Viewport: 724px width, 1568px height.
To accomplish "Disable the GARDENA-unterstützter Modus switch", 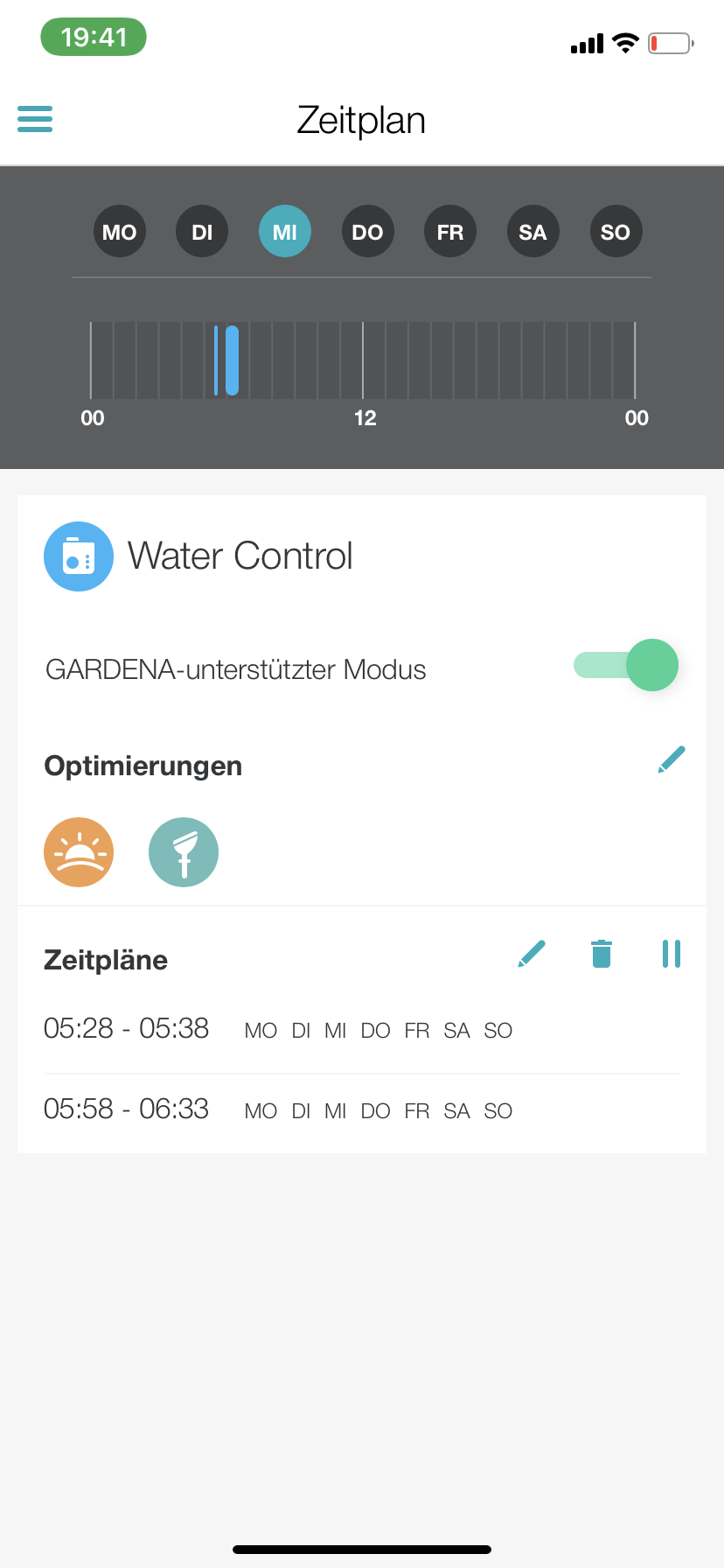I will [x=626, y=665].
